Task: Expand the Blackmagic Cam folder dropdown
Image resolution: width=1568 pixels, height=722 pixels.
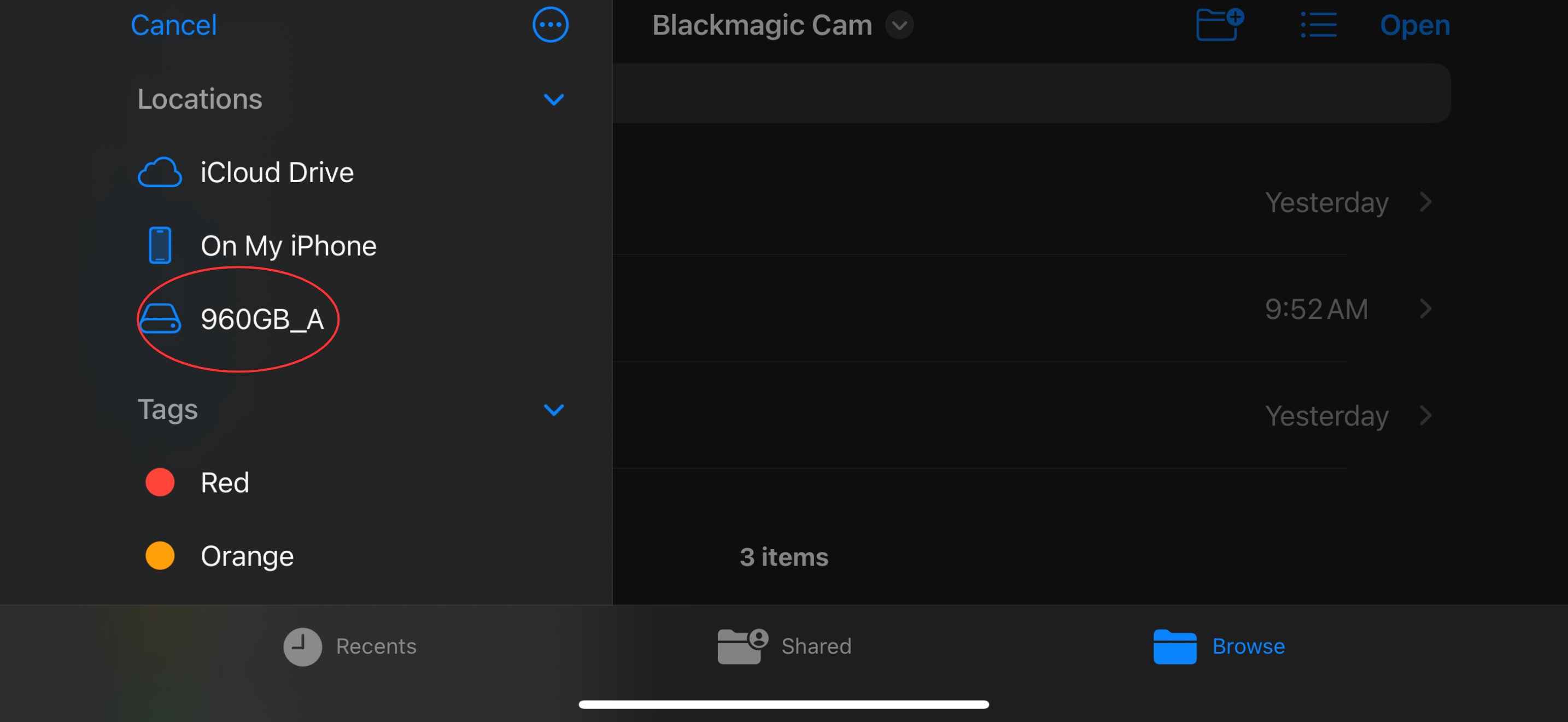Action: 899,26
